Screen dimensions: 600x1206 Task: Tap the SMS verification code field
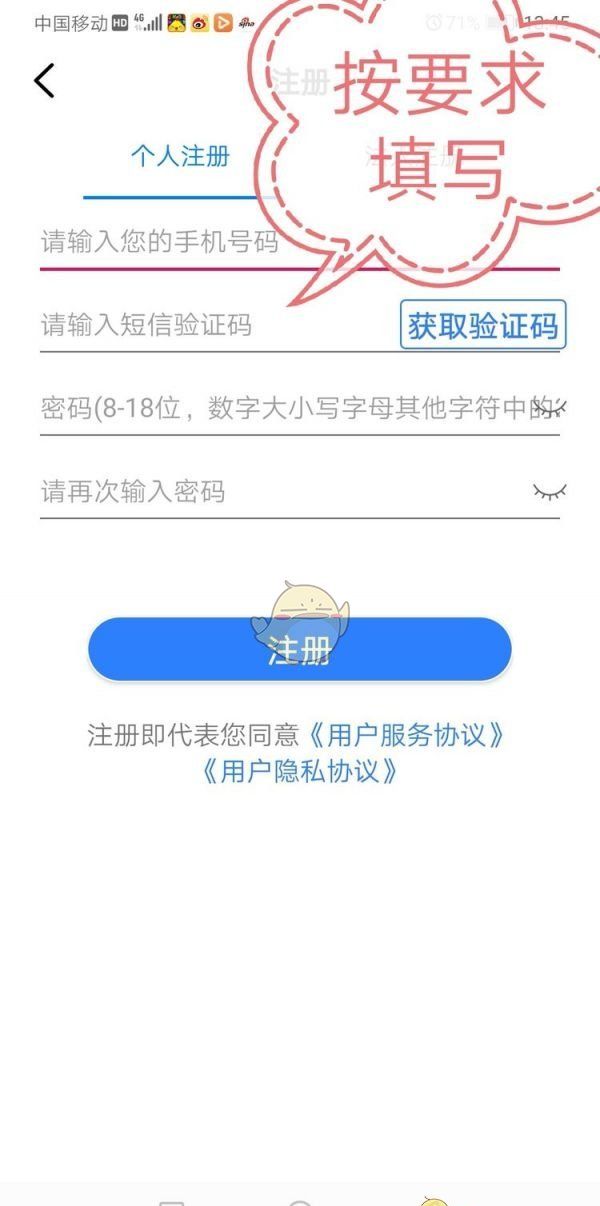point(215,325)
